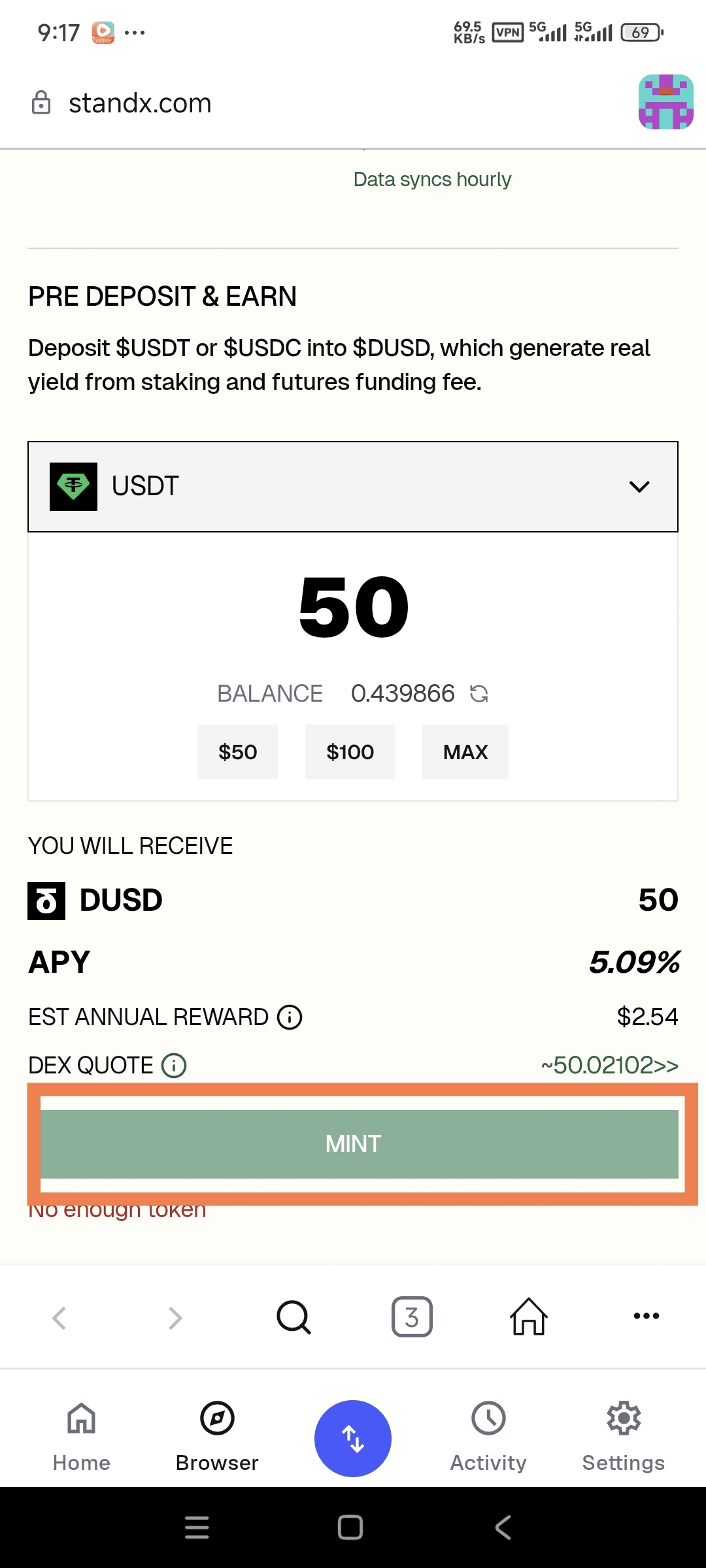Tap the standdx.com address bar
Screen dimensions: 706x1568
[140, 103]
